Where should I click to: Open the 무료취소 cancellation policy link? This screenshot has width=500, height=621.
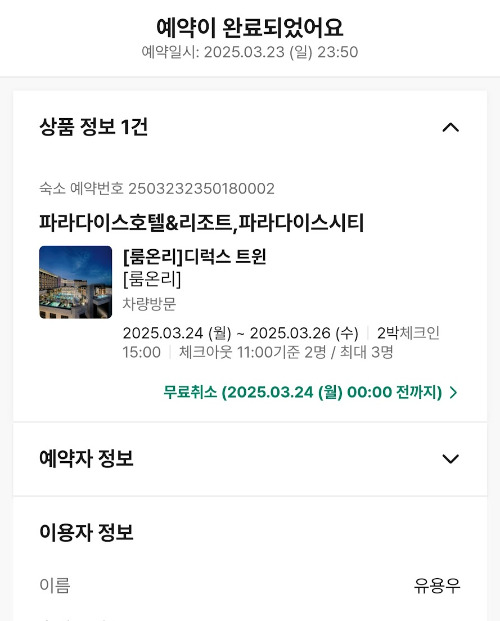pyautogui.click(x=311, y=392)
